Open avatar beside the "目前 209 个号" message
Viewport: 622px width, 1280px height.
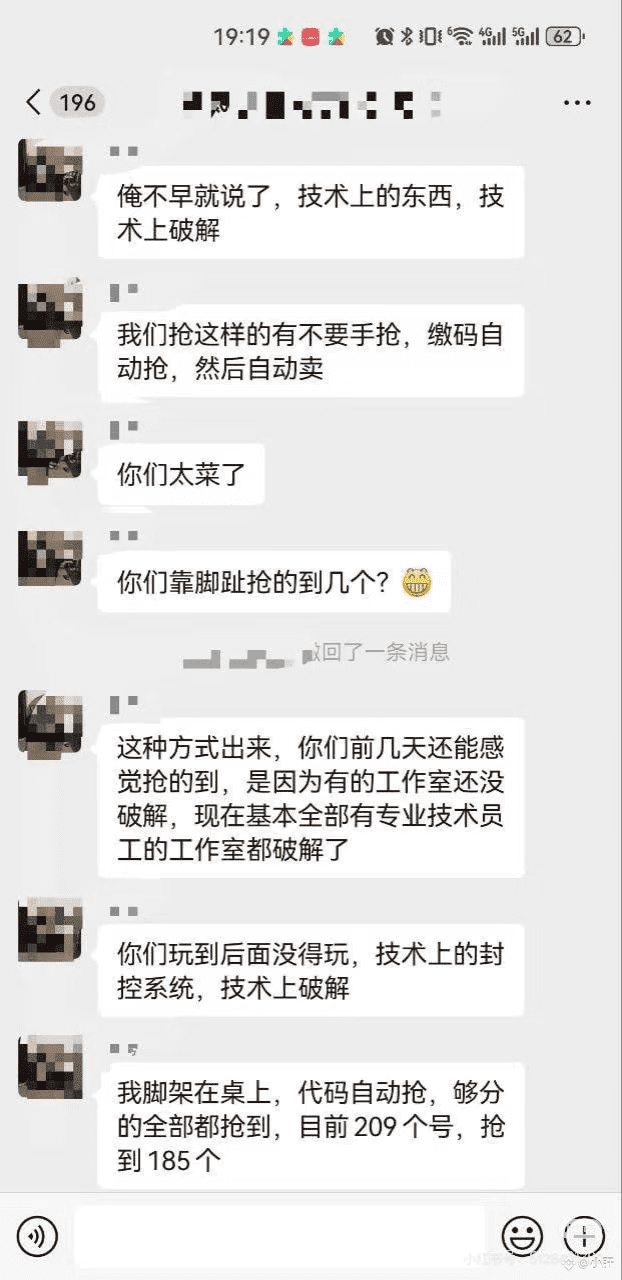click(x=50, y=1066)
